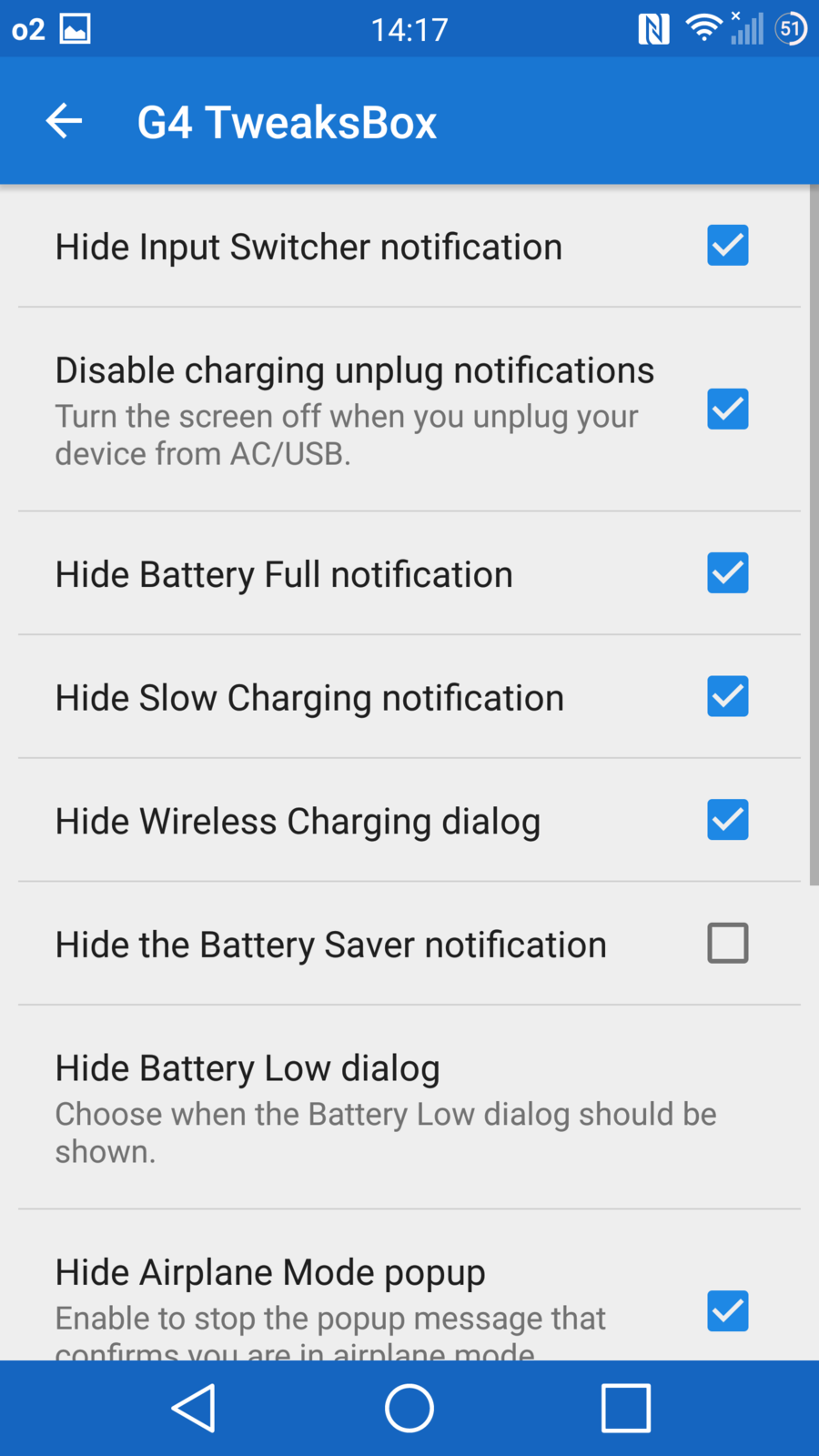Uncheck Hide Input Switcher notification
The image size is (819, 1456).
coord(727,246)
